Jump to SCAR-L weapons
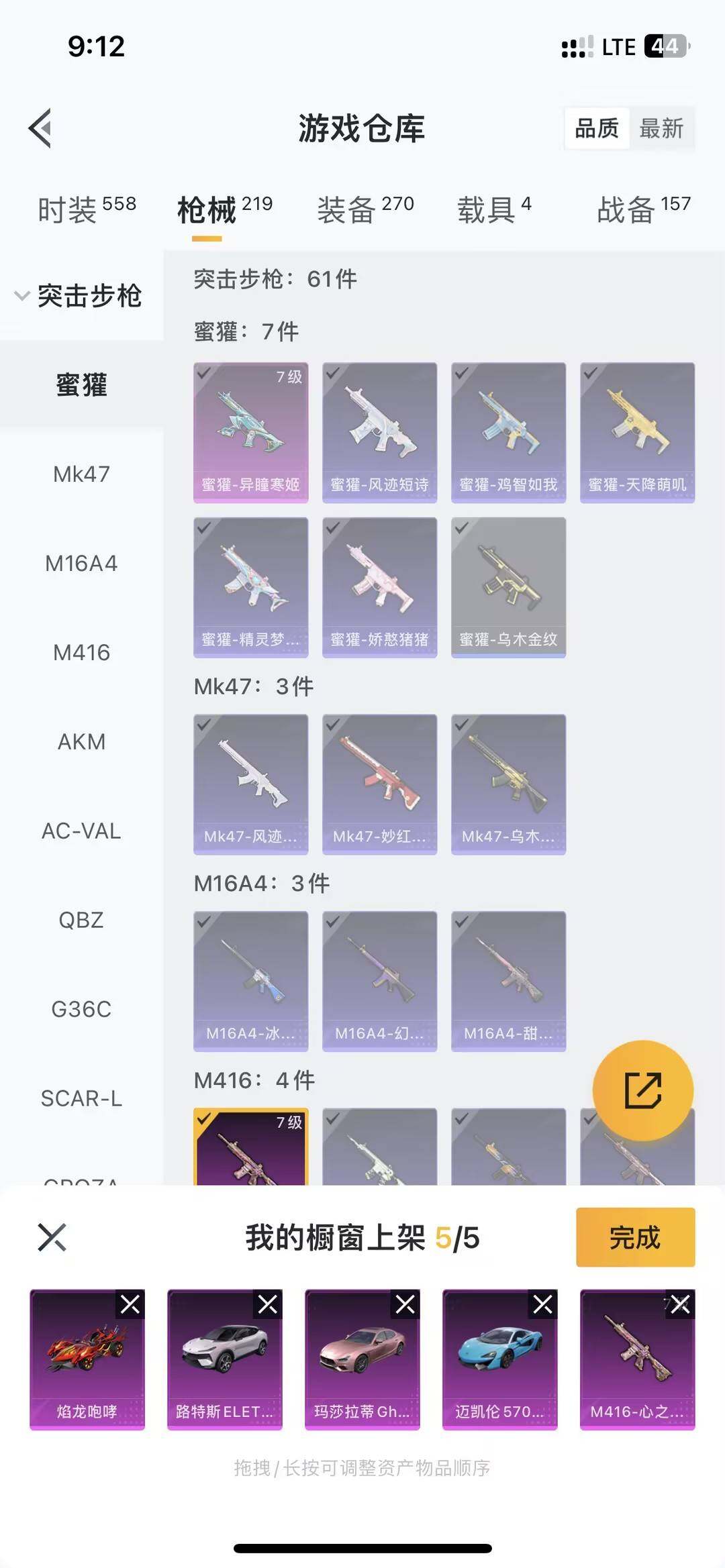725x1568 pixels. tap(81, 1098)
